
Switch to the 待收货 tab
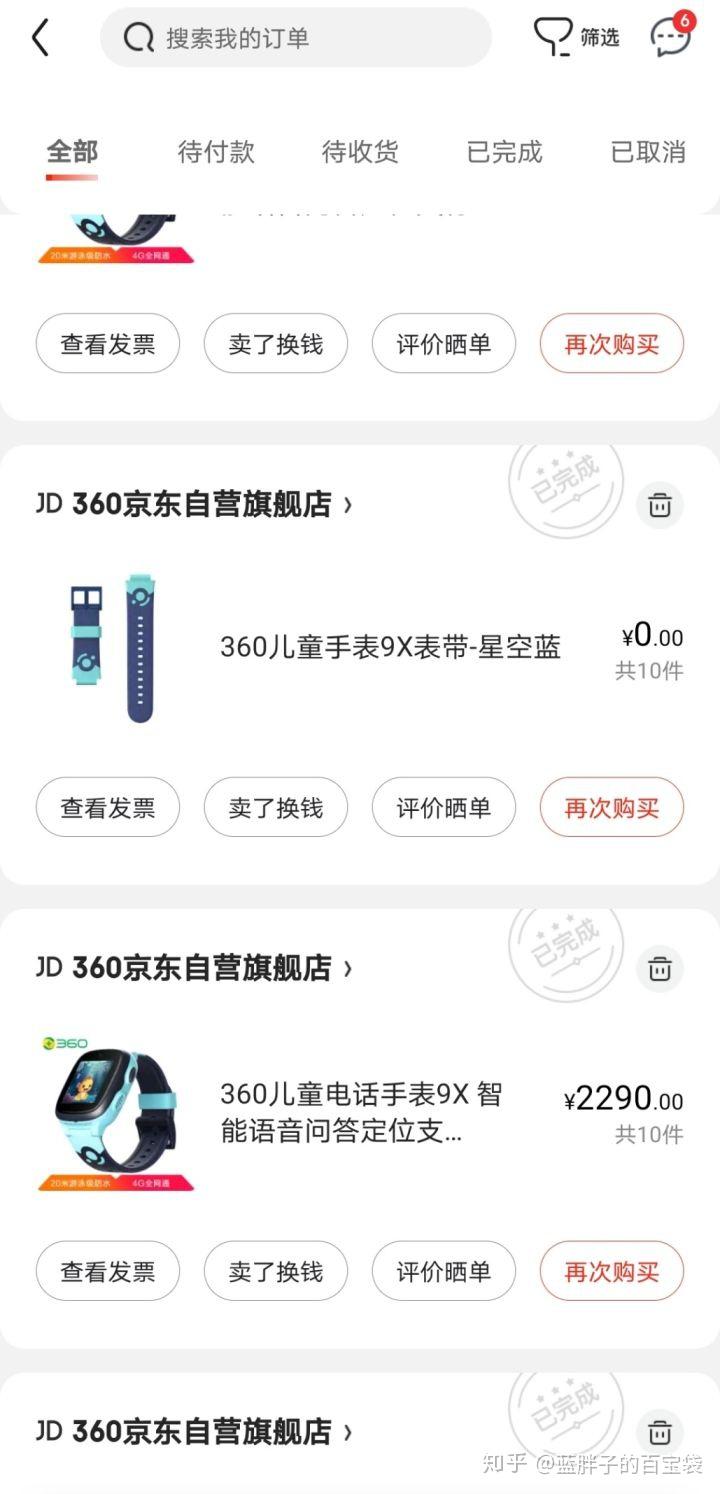pyautogui.click(x=360, y=152)
